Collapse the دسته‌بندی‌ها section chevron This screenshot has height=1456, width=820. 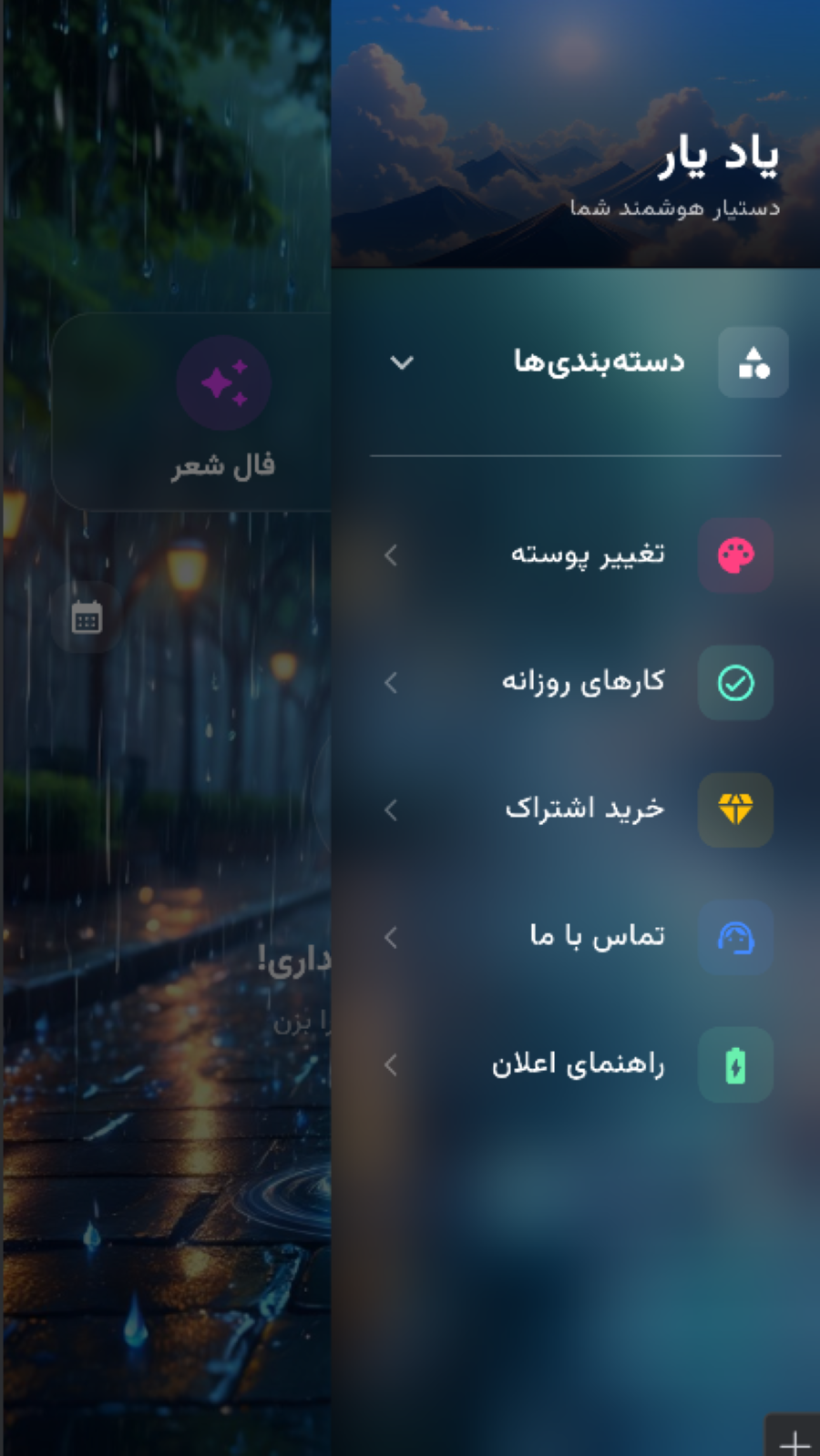point(401,362)
